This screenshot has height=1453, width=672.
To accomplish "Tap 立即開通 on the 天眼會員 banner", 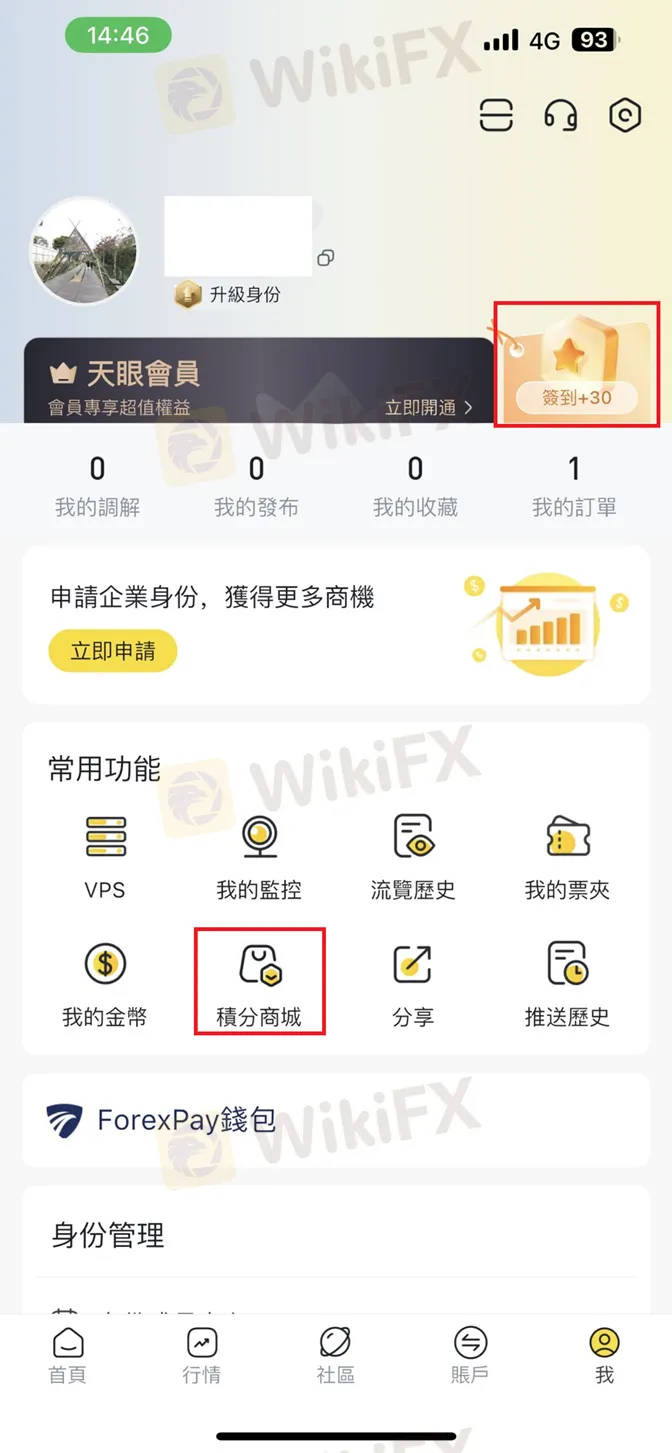I will (428, 407).
